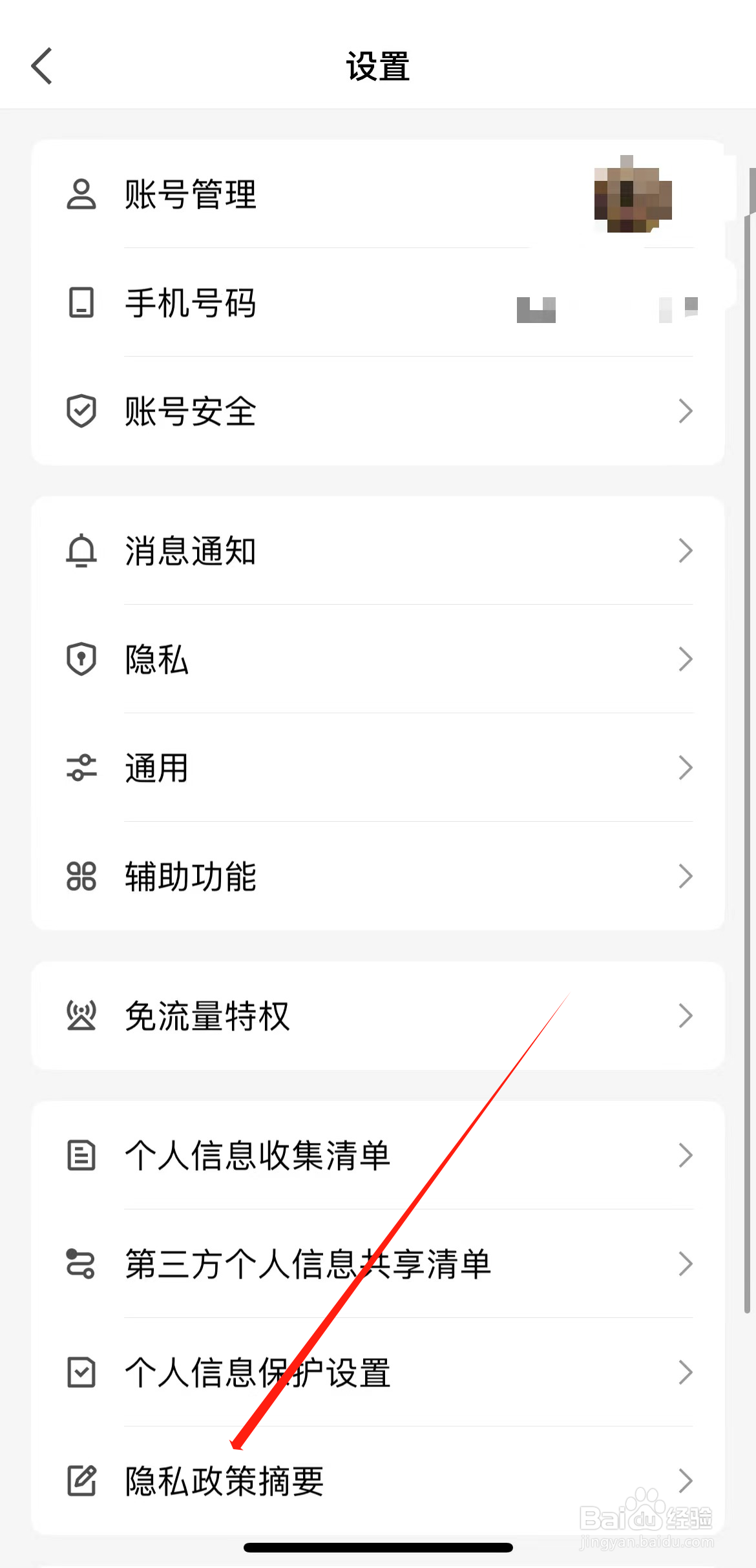Expand 消息通知 using the right arrow

tap(686, 550)
